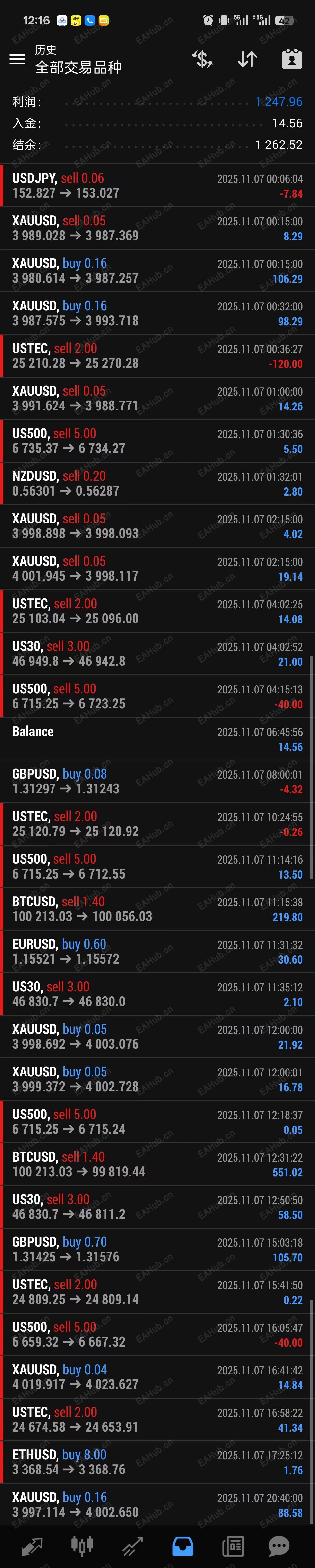Expand the ETHUSD buy 8.00 trade

157,1461
